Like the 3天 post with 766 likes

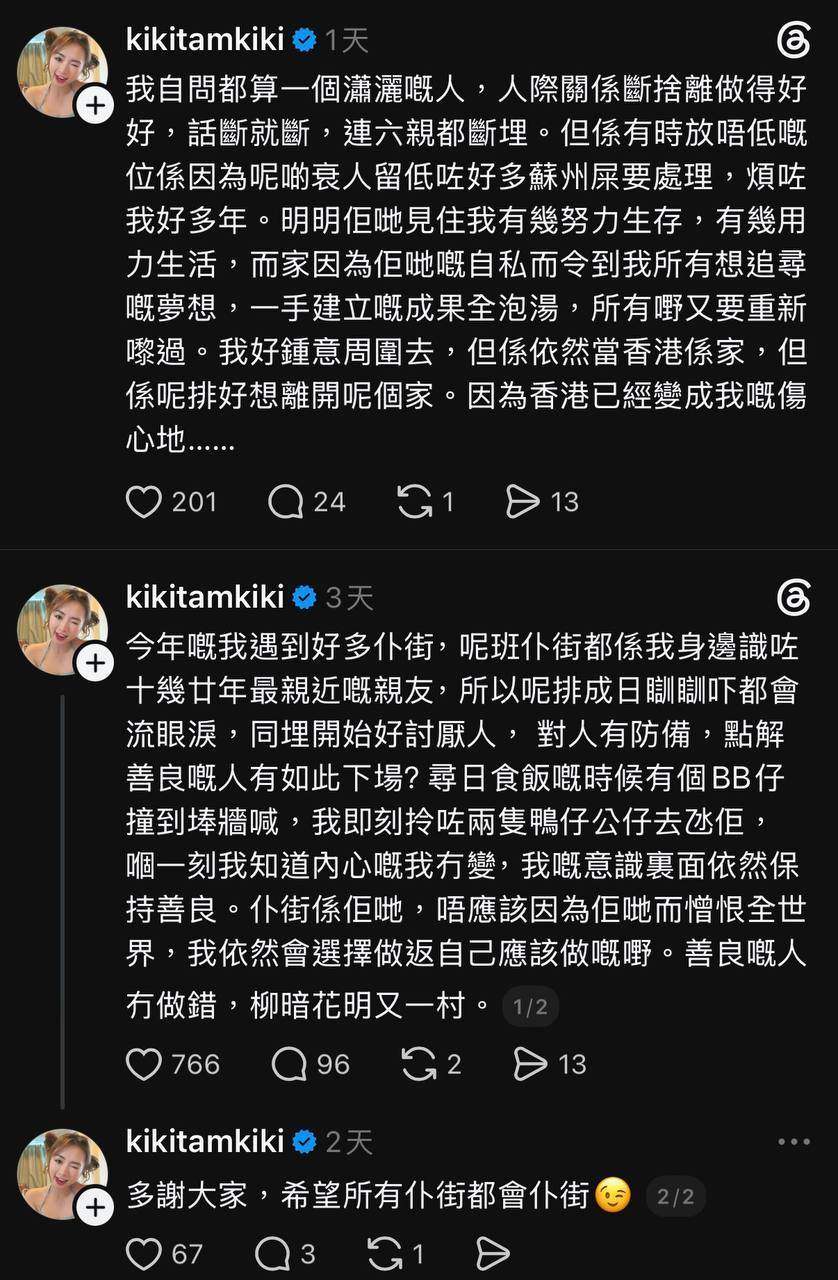tap(144, 1063)
